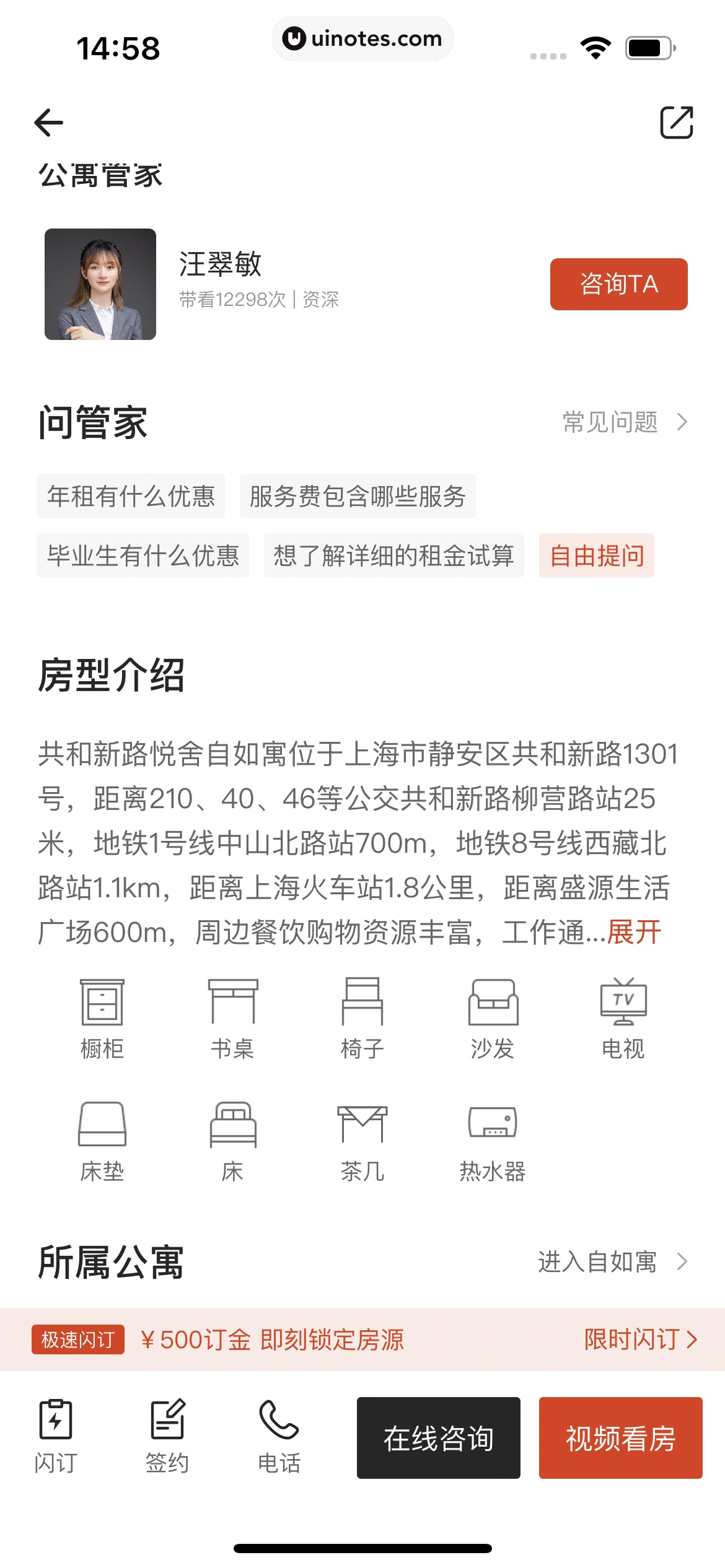Open housekeeper 汪翠敏's profile photo
Viewport: 725px width, 1568px height.
pos(100,284)
